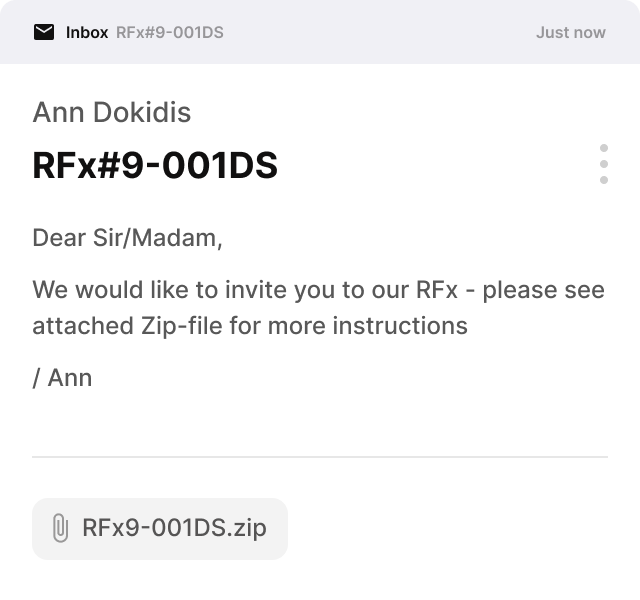Open the three-dot menu beside RFx#9-001DS

click(x=603, y=164)
